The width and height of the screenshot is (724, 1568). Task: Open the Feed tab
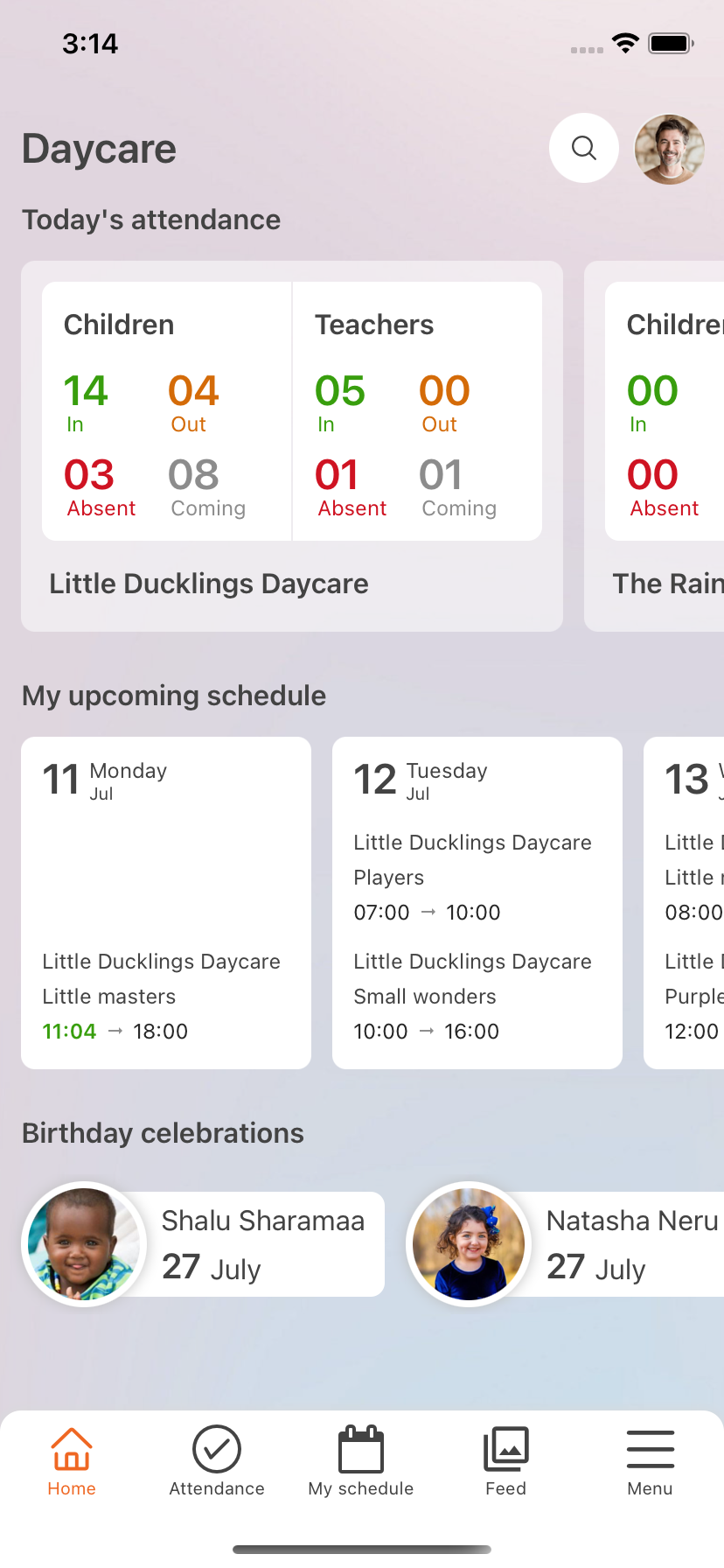click(506, 1461)
